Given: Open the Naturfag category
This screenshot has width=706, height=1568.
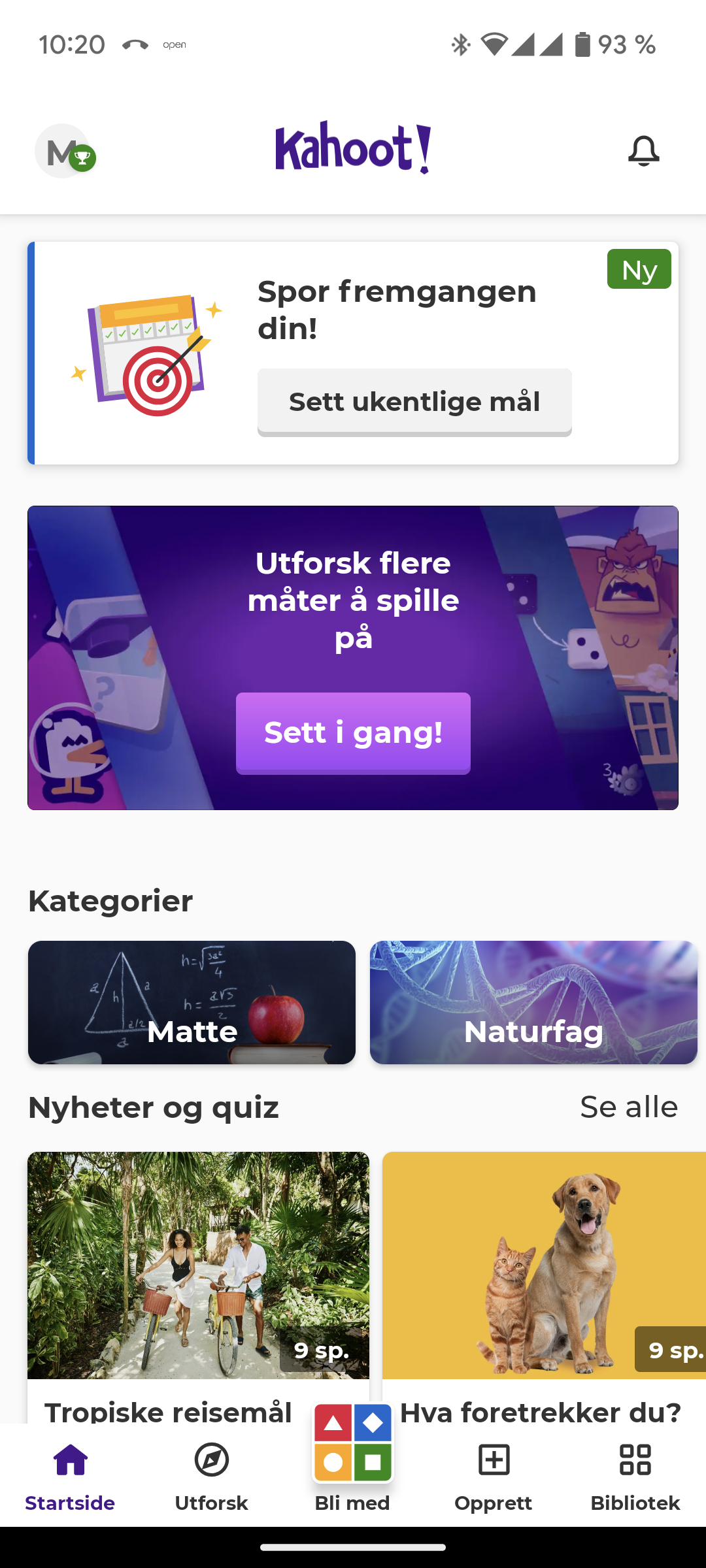Looking at the screenshot, I should [x=533, y=1002].
